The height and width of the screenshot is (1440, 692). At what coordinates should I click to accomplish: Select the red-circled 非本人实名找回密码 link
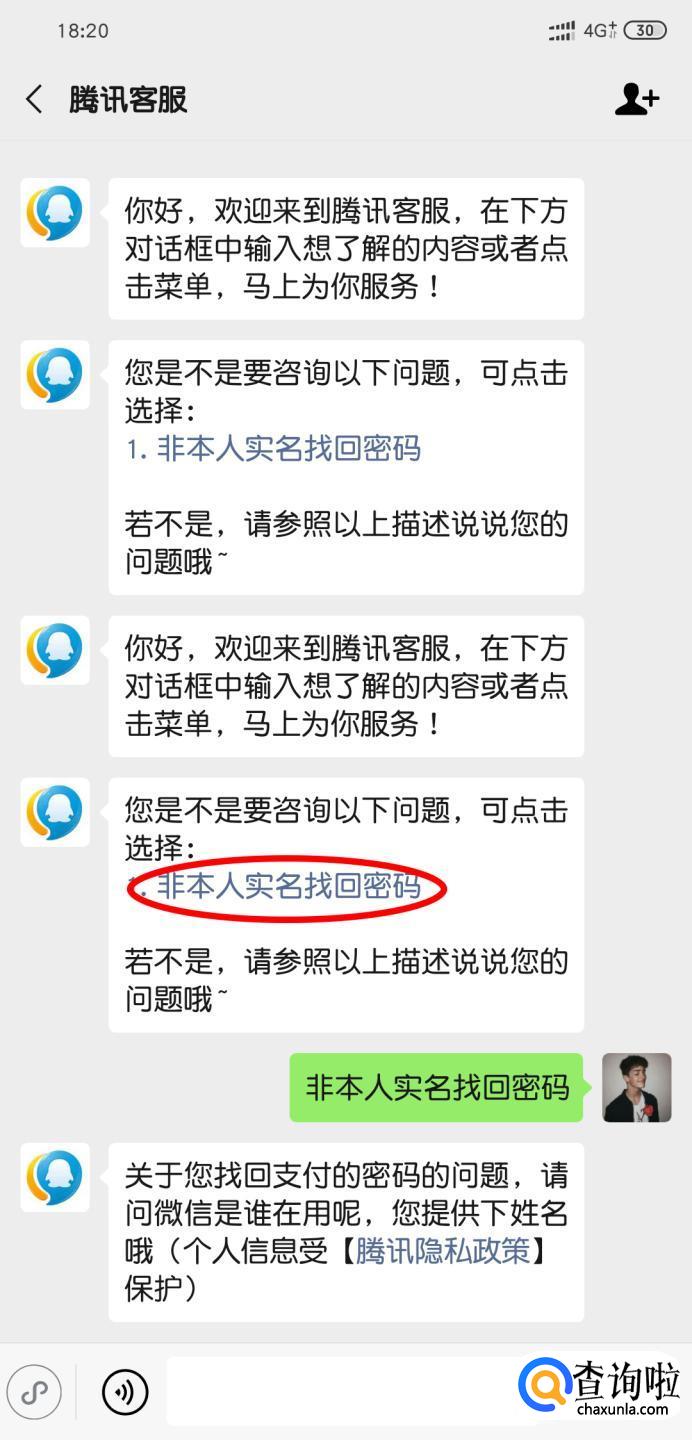coord(288,886)
